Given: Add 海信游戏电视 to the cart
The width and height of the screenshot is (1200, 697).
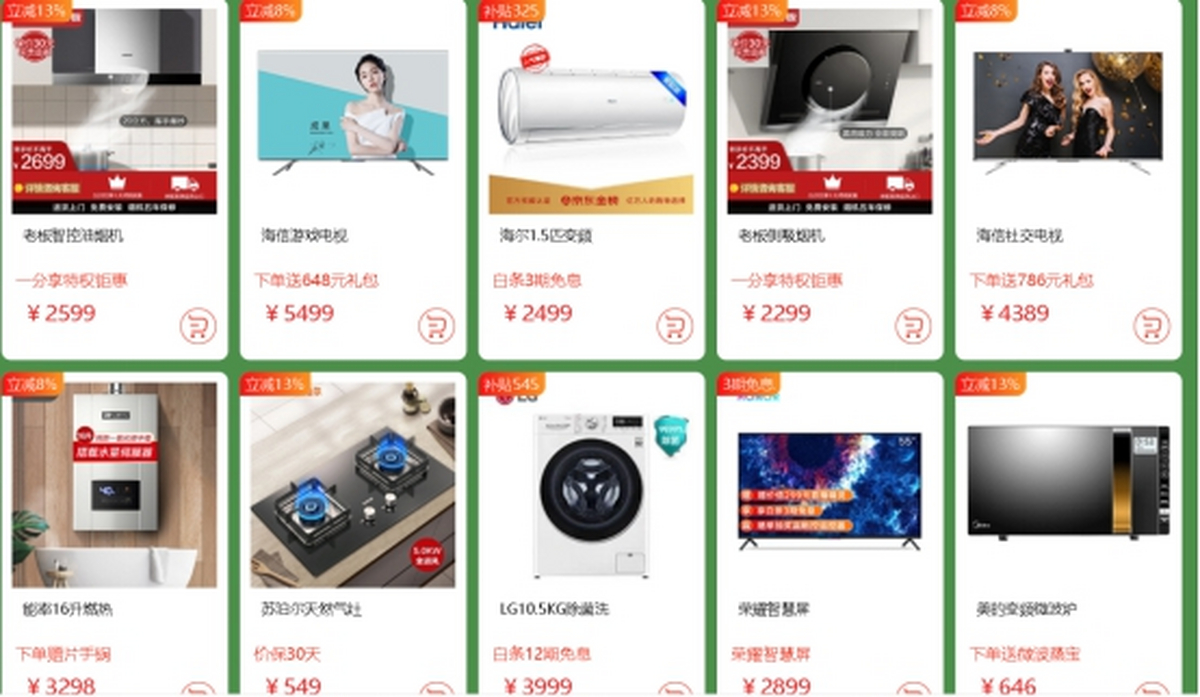Looking at the screenshot, I should click(436, 325).
